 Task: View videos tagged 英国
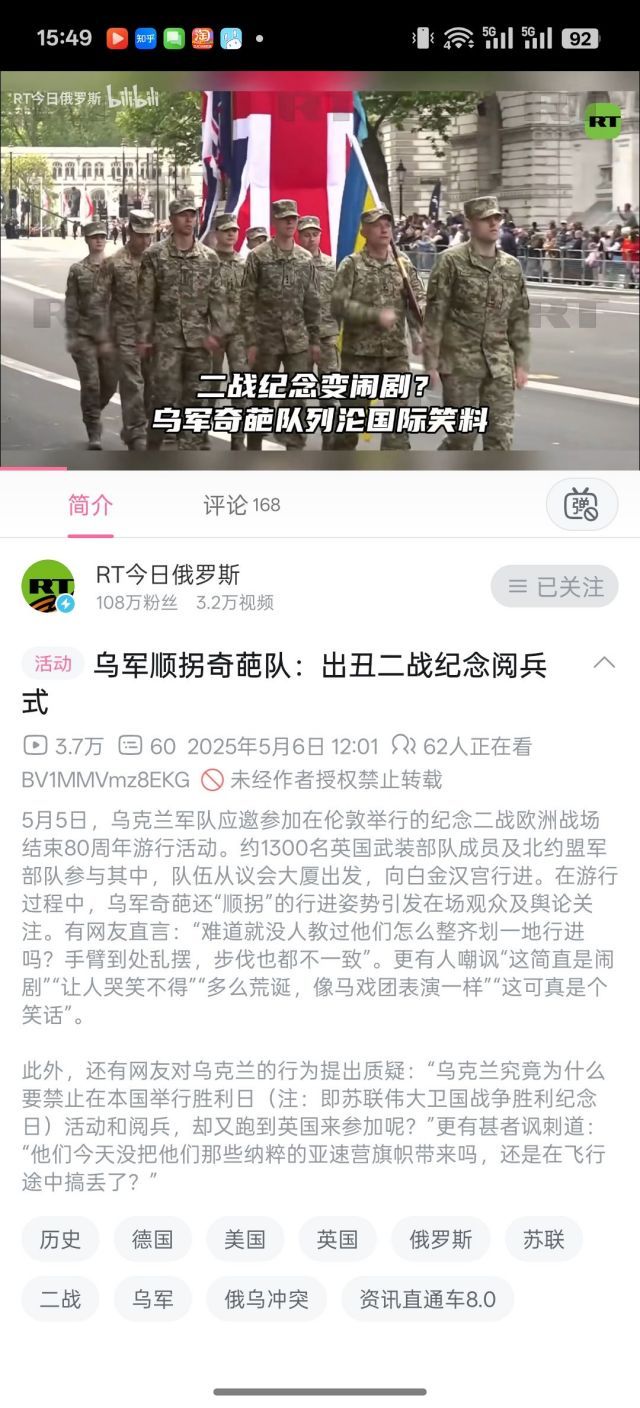point(337,1239)
